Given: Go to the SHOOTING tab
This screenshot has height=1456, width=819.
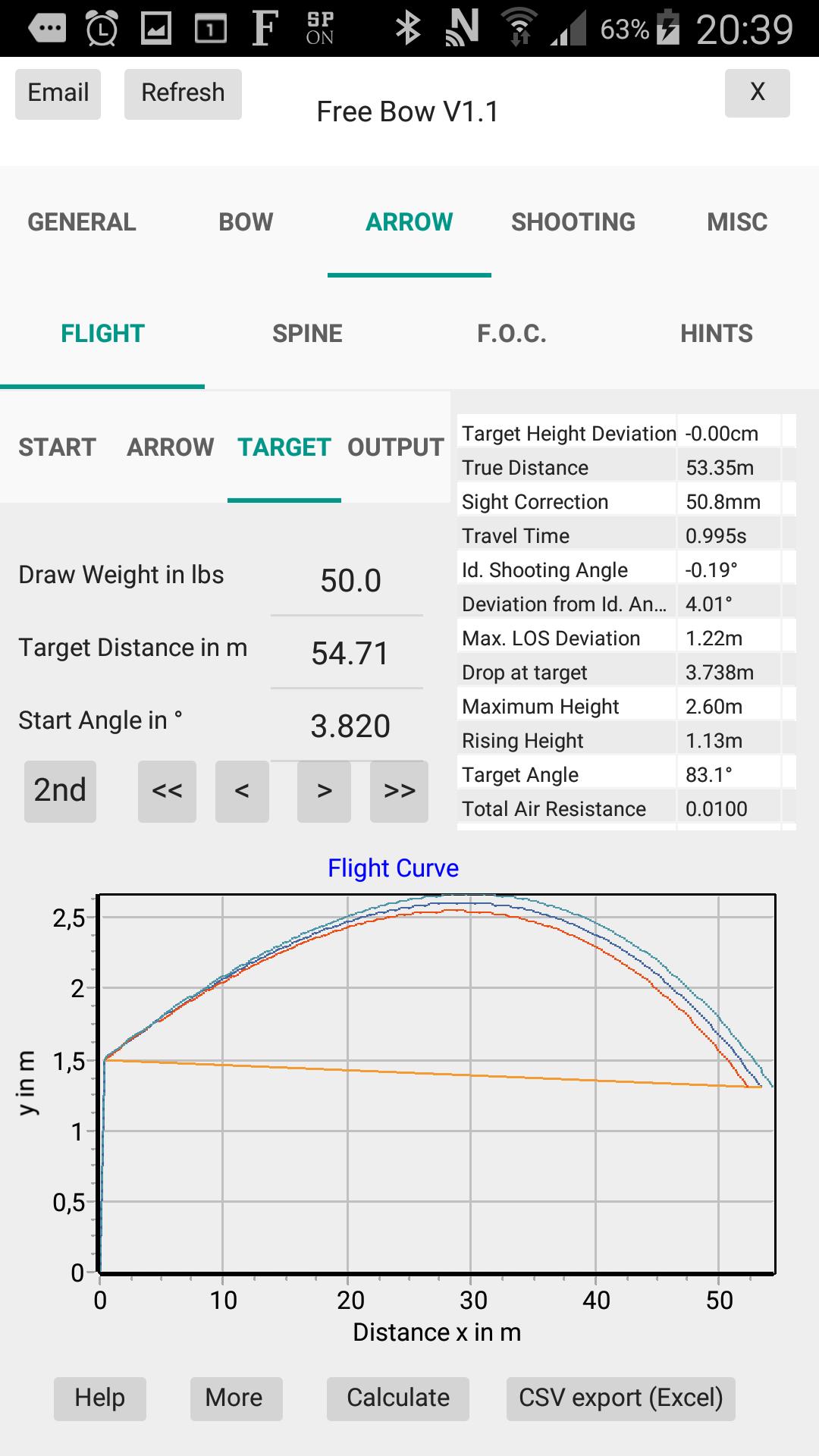Looking at the screenshot, I should point(573,222).
